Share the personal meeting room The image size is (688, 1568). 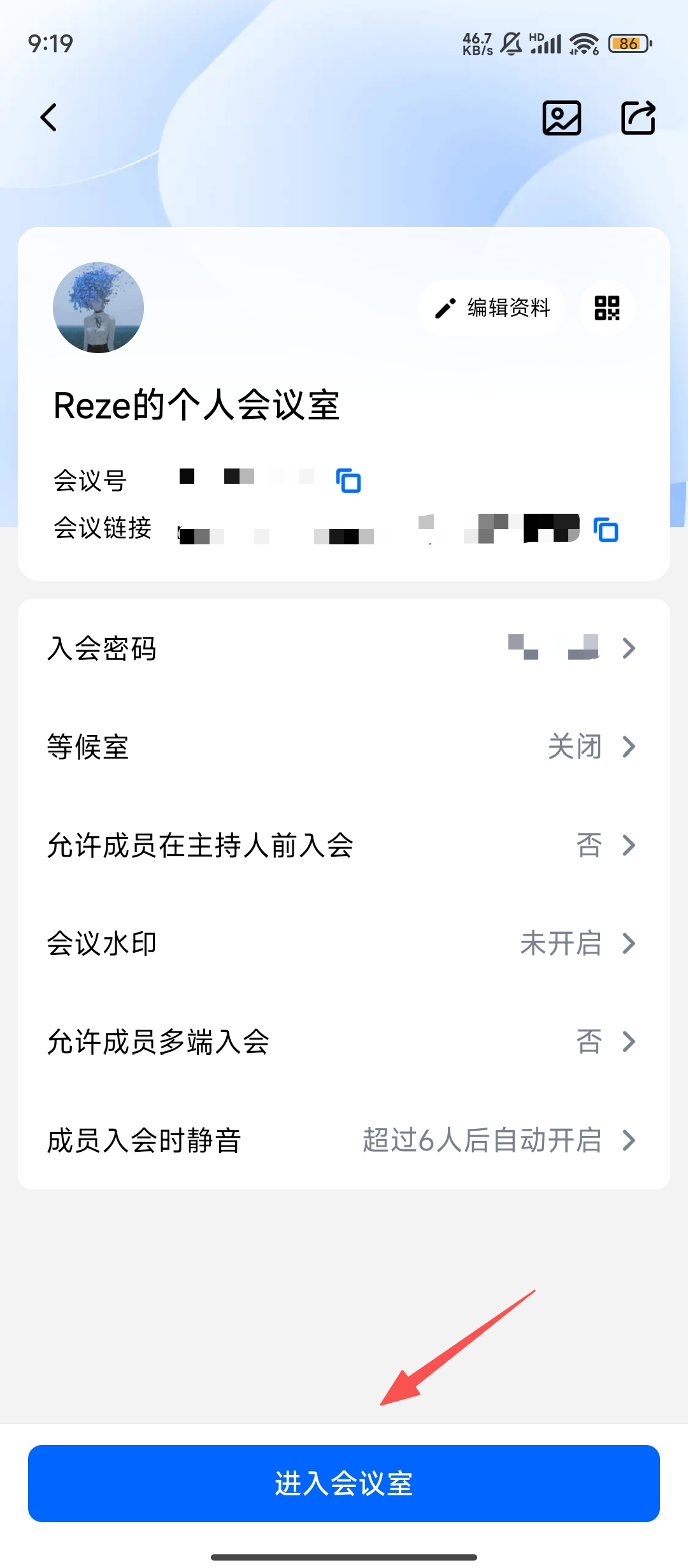pos(638,118)
